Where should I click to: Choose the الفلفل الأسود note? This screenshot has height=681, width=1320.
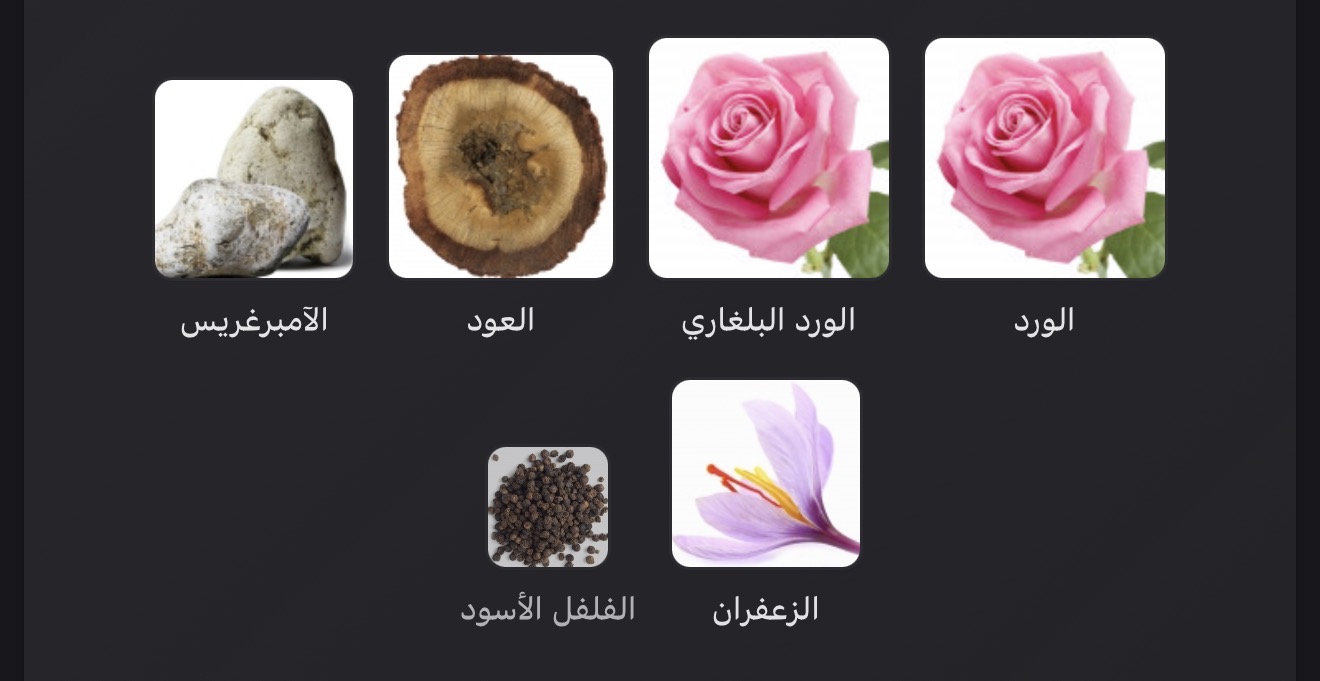tap(548, 507)
